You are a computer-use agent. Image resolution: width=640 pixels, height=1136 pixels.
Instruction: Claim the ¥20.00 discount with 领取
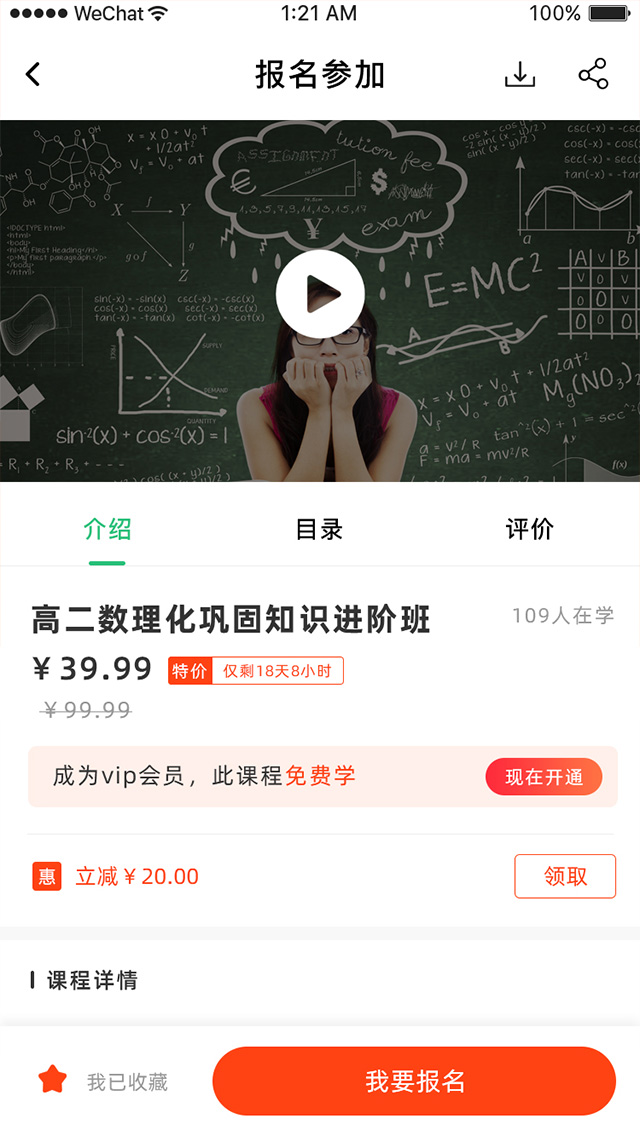point(565,876)
